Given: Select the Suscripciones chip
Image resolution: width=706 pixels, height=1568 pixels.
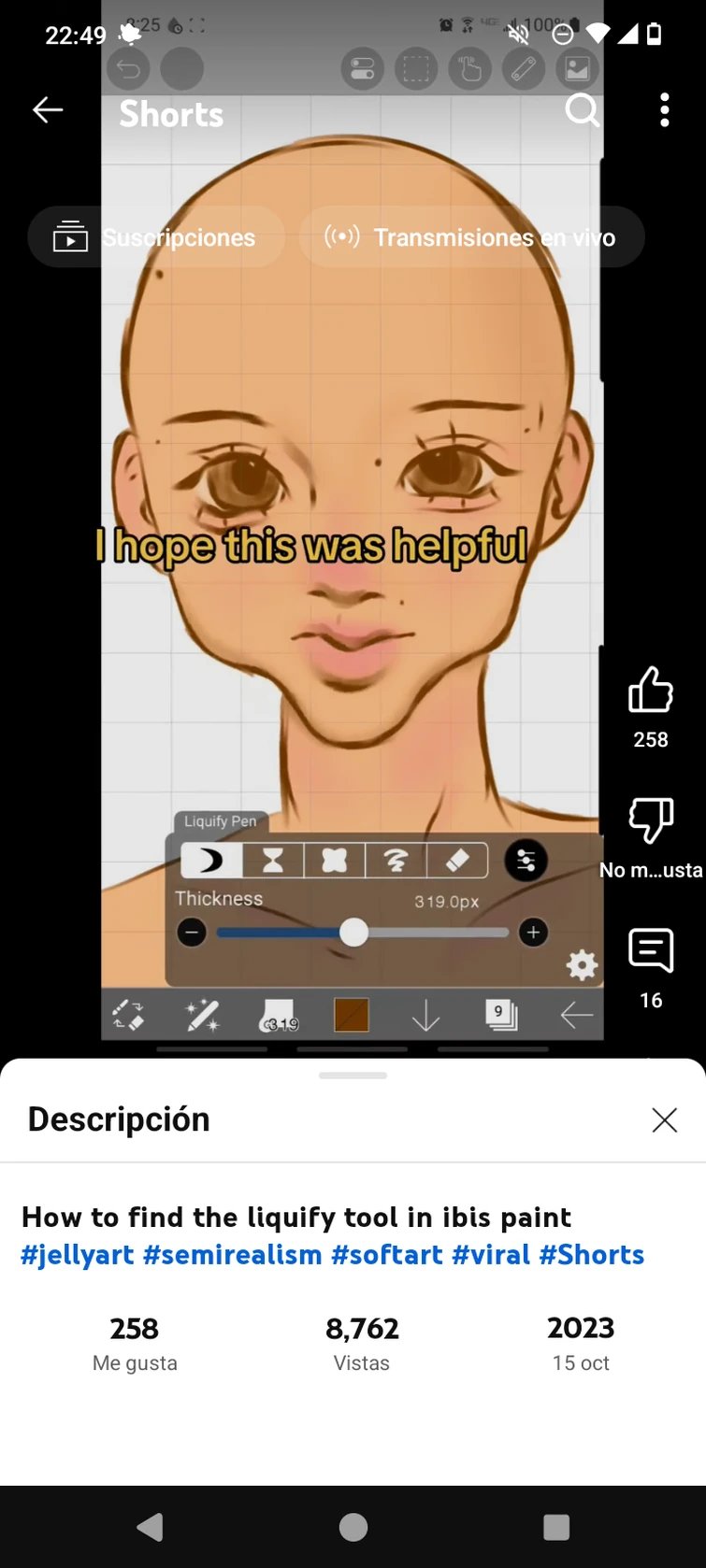Looking at the screenshot, I should (x=156, y=237).
